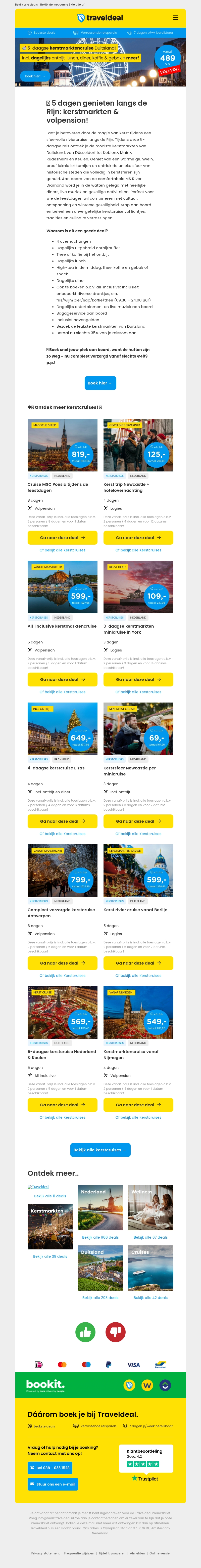
Task: Go to the Kerst trip Newcastle deal
Action: (x=138, y=538)
